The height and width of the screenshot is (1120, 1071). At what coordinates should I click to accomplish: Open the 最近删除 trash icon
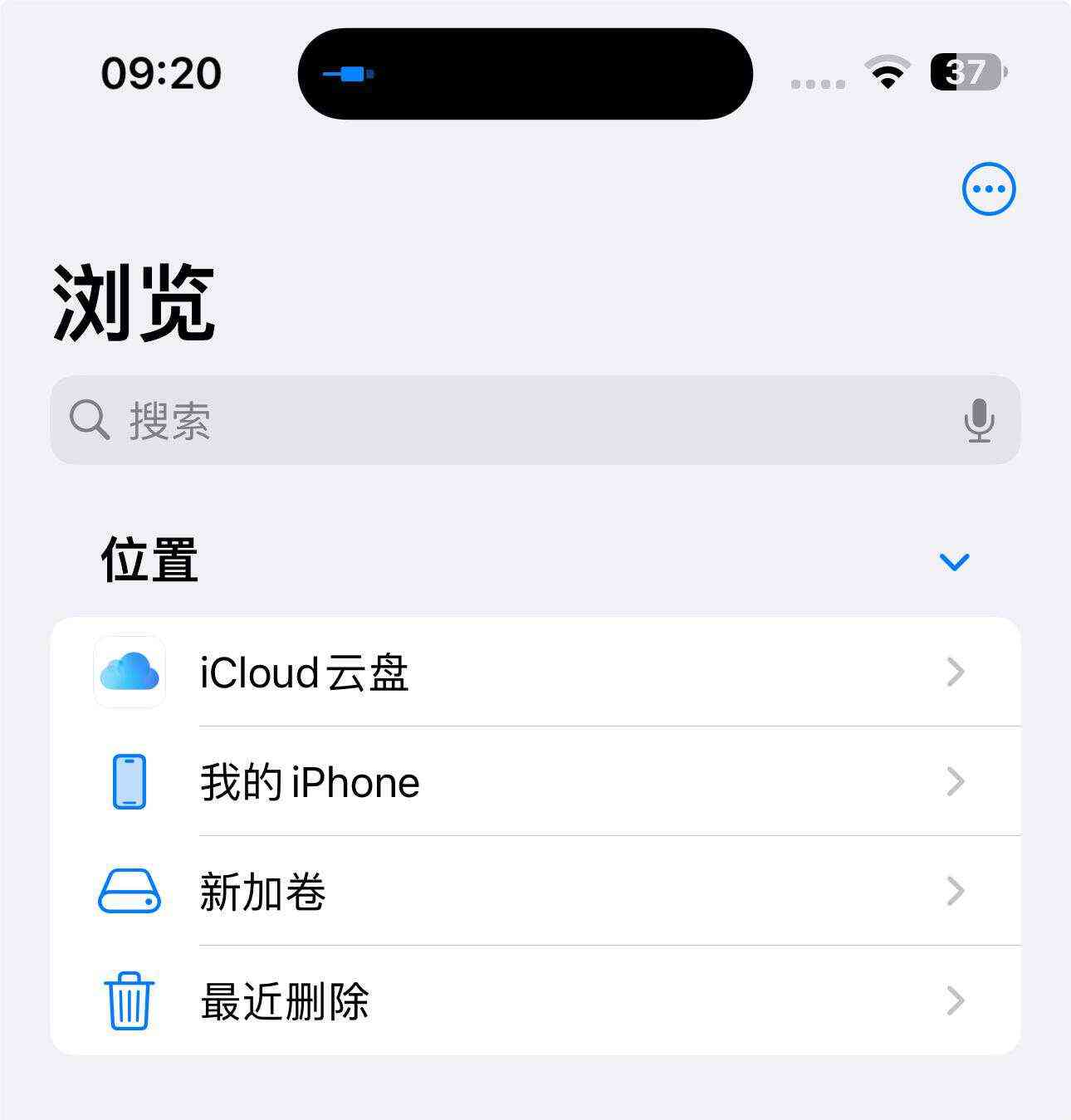pyautogui.click(x=129, y=1002)
